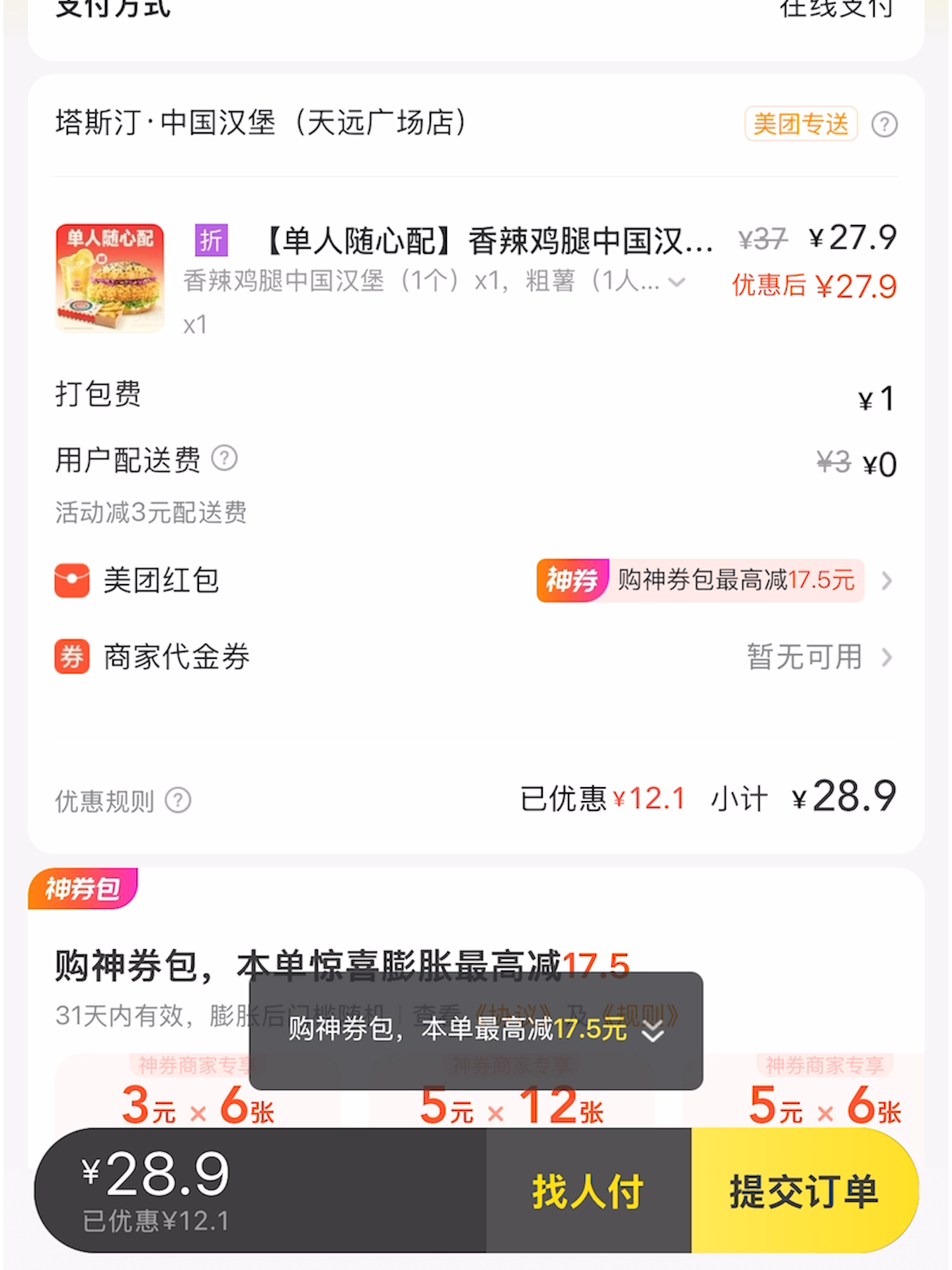Expand the burger combo item details
Viewport: 952px width, 1270px height.
pyautogui.click(x=676, y=283)
